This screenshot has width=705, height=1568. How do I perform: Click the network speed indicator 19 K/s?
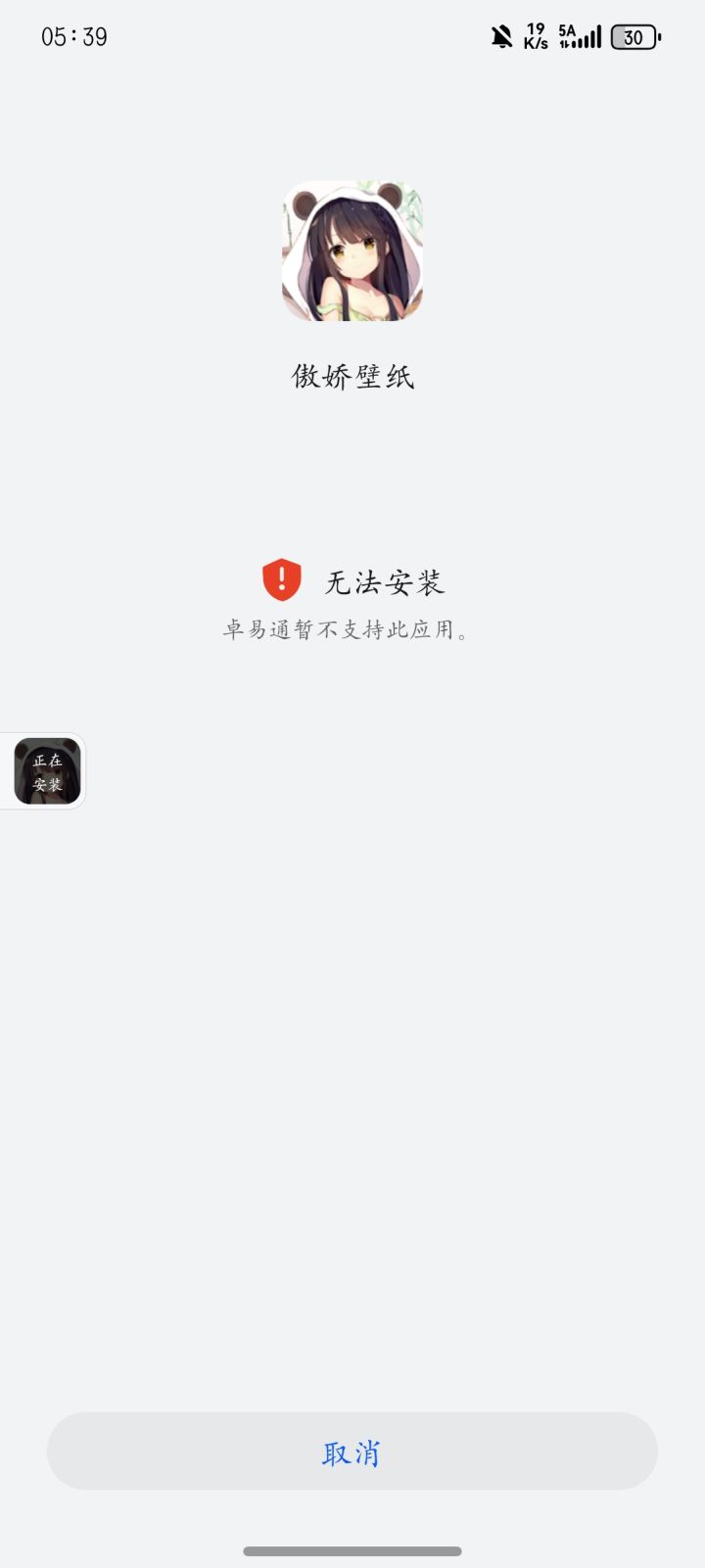point(534,36)
